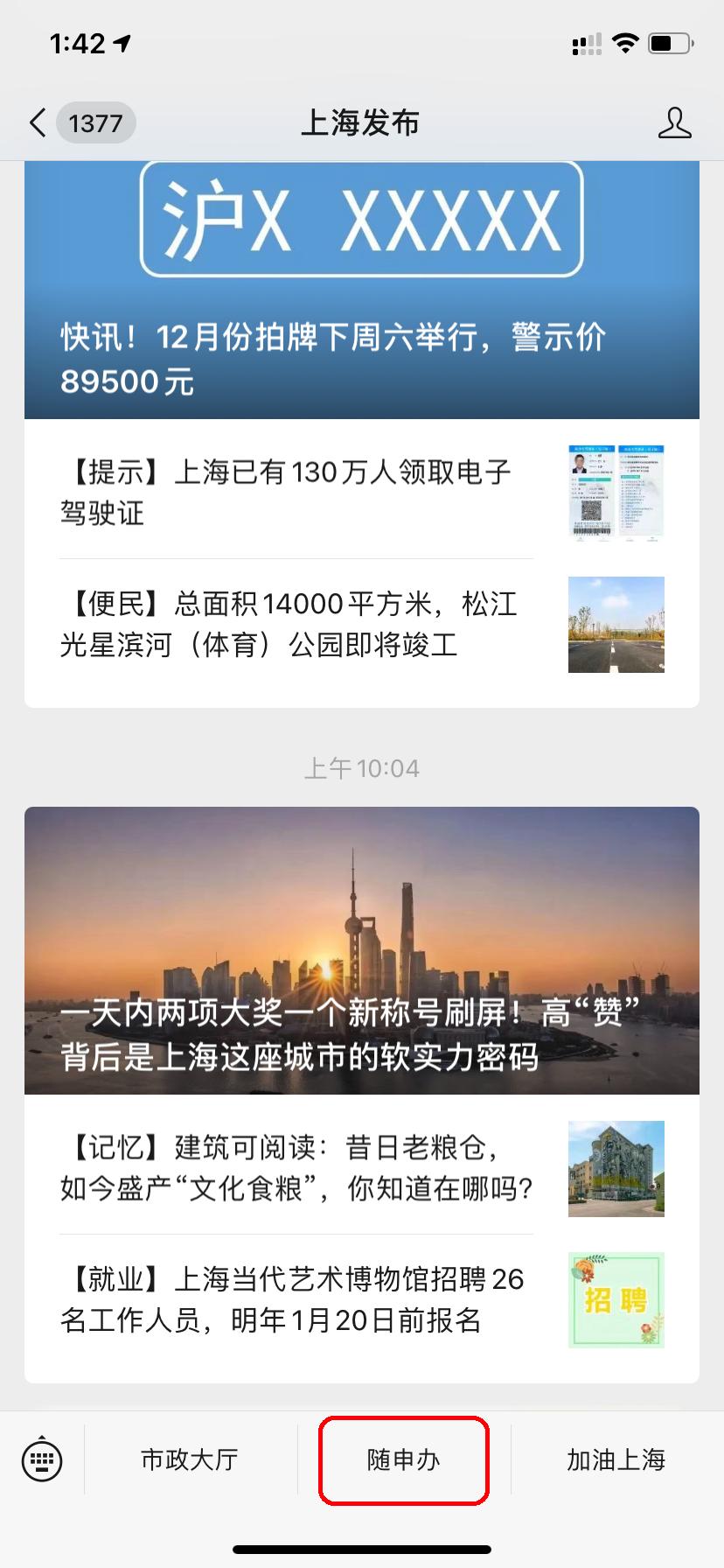Read the 建筑可阅读 老粮仓 article

pos(297,1168)
